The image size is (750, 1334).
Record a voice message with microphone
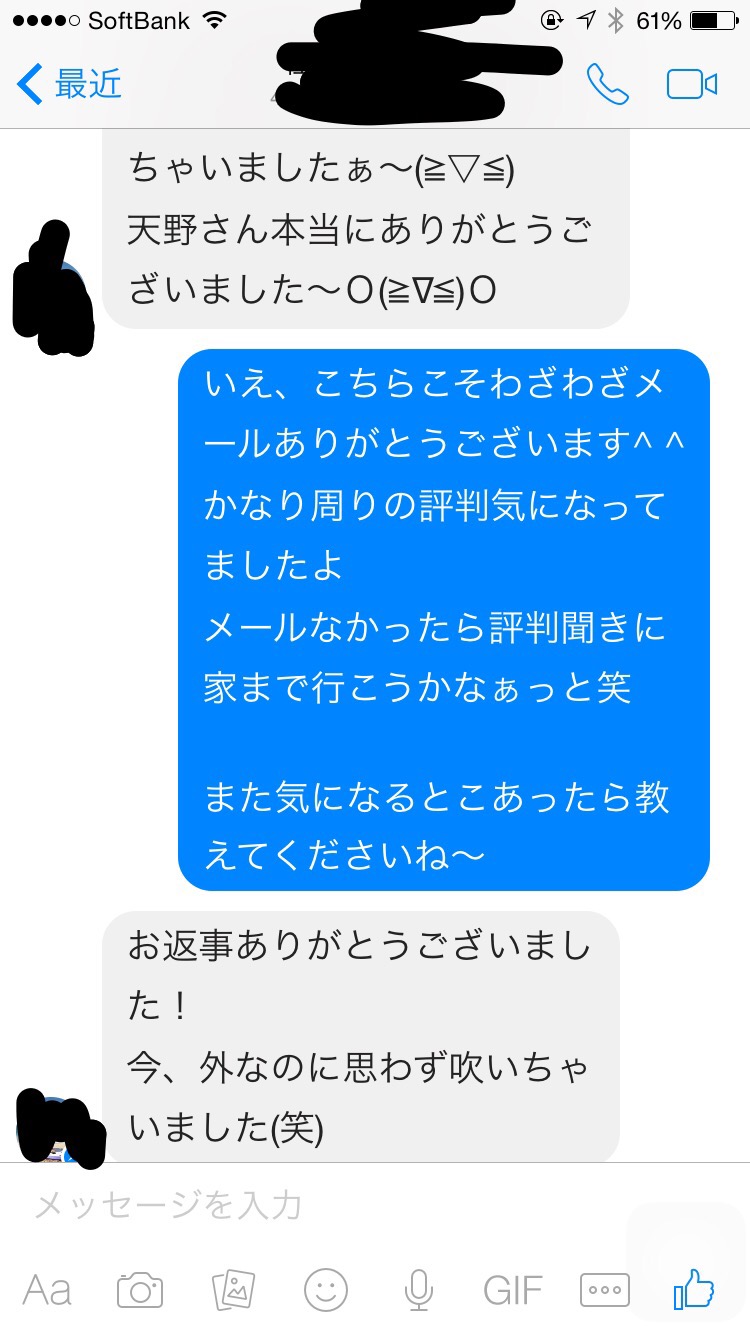point(419,1290)
